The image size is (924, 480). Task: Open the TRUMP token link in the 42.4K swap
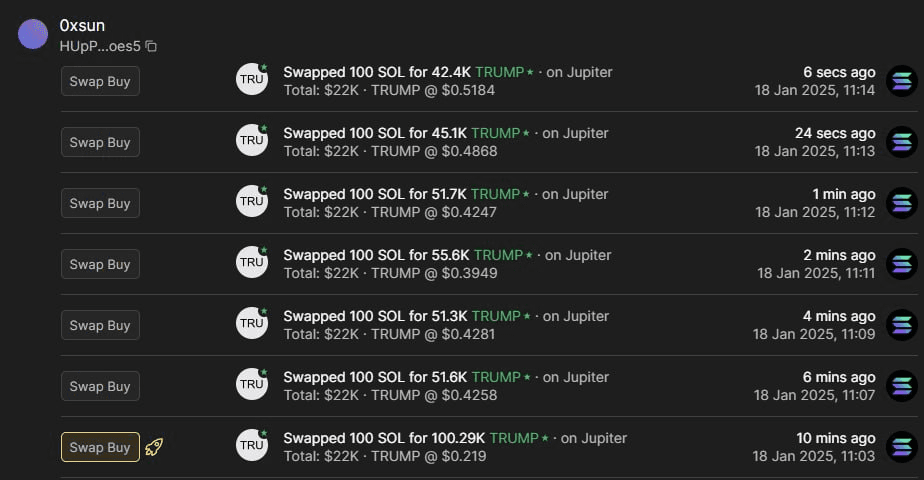[x=499, y=72]
